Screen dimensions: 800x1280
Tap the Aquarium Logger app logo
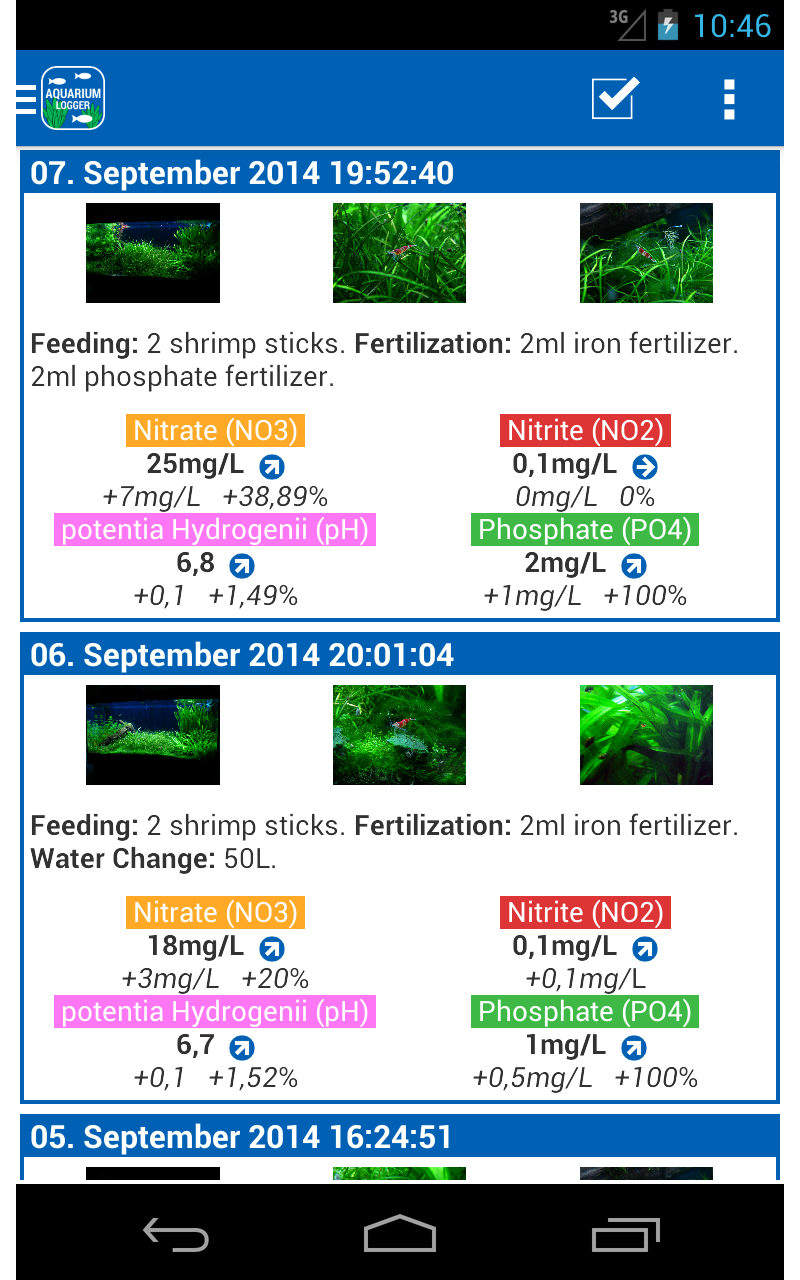(x=72, y=97)
